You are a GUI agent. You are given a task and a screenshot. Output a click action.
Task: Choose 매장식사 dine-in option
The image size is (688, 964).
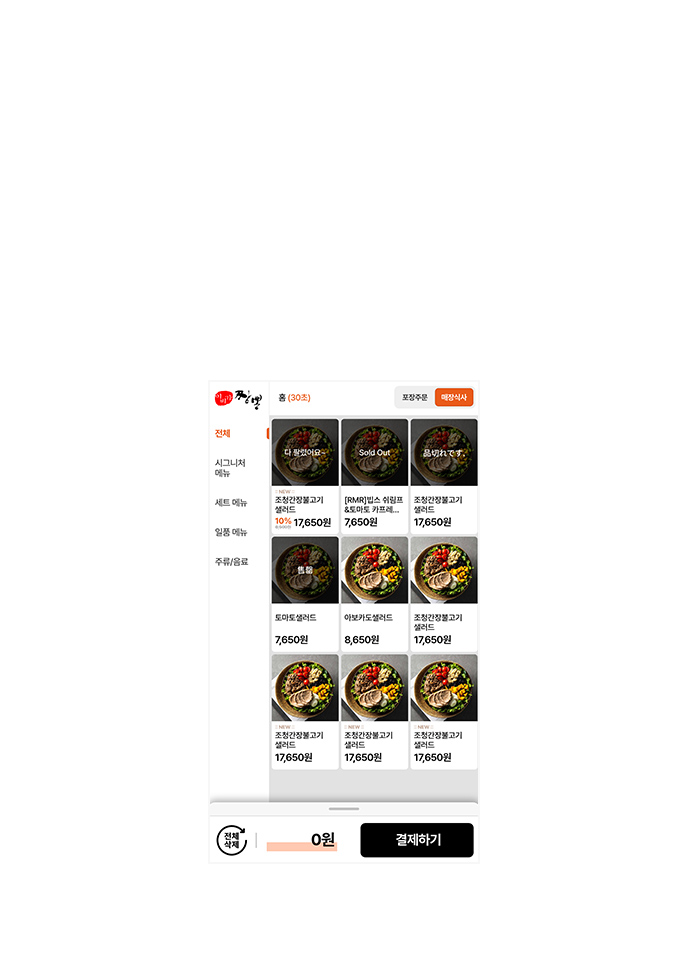(x=454, y=397)
